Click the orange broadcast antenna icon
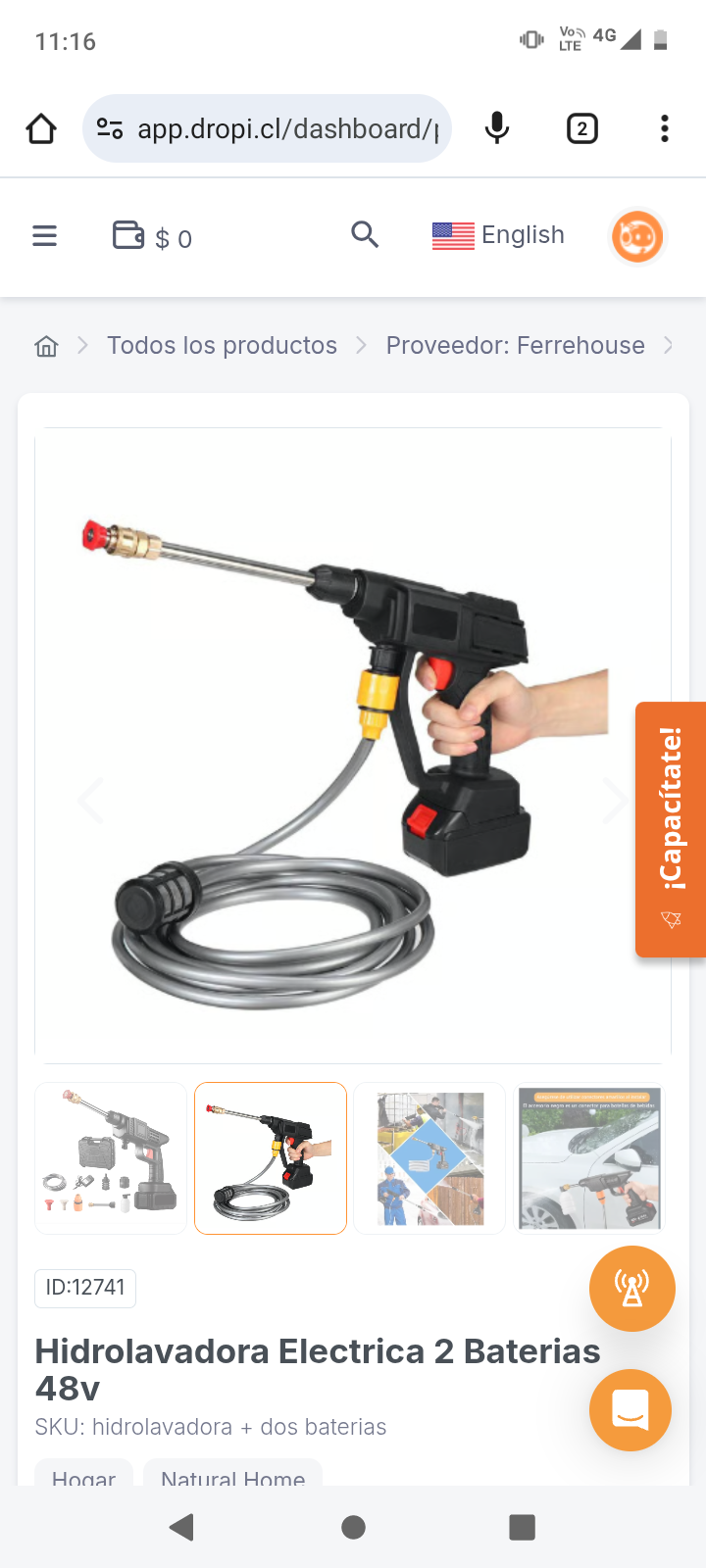Viewport: 706px width, 1568px height. click(631, 1289)
